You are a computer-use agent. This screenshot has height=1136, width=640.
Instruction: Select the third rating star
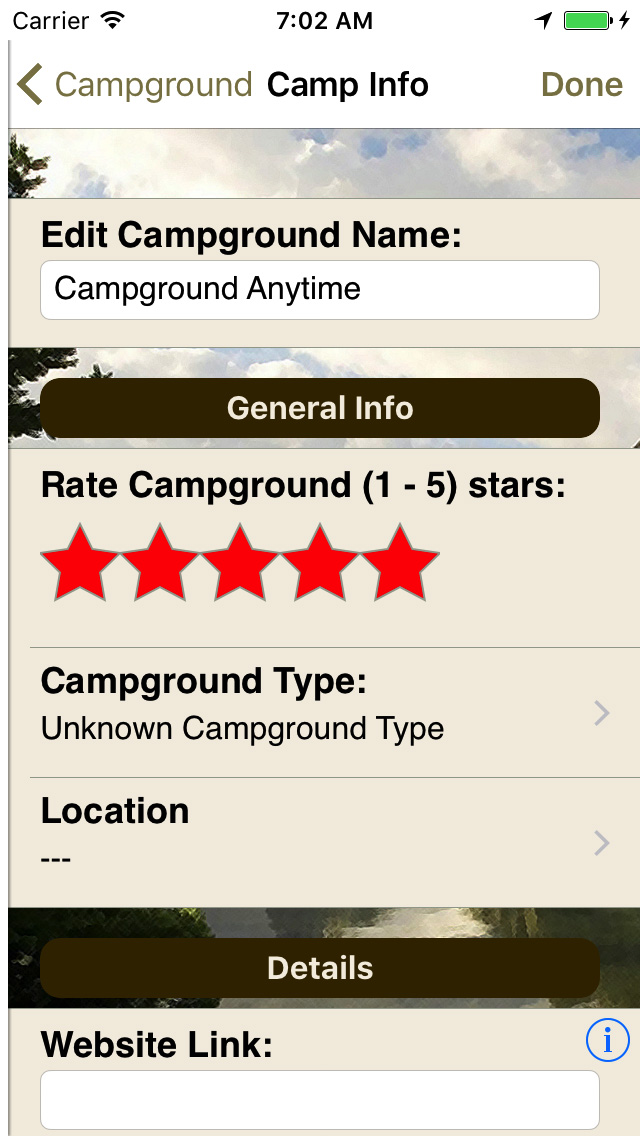click(x=240, y=563)
